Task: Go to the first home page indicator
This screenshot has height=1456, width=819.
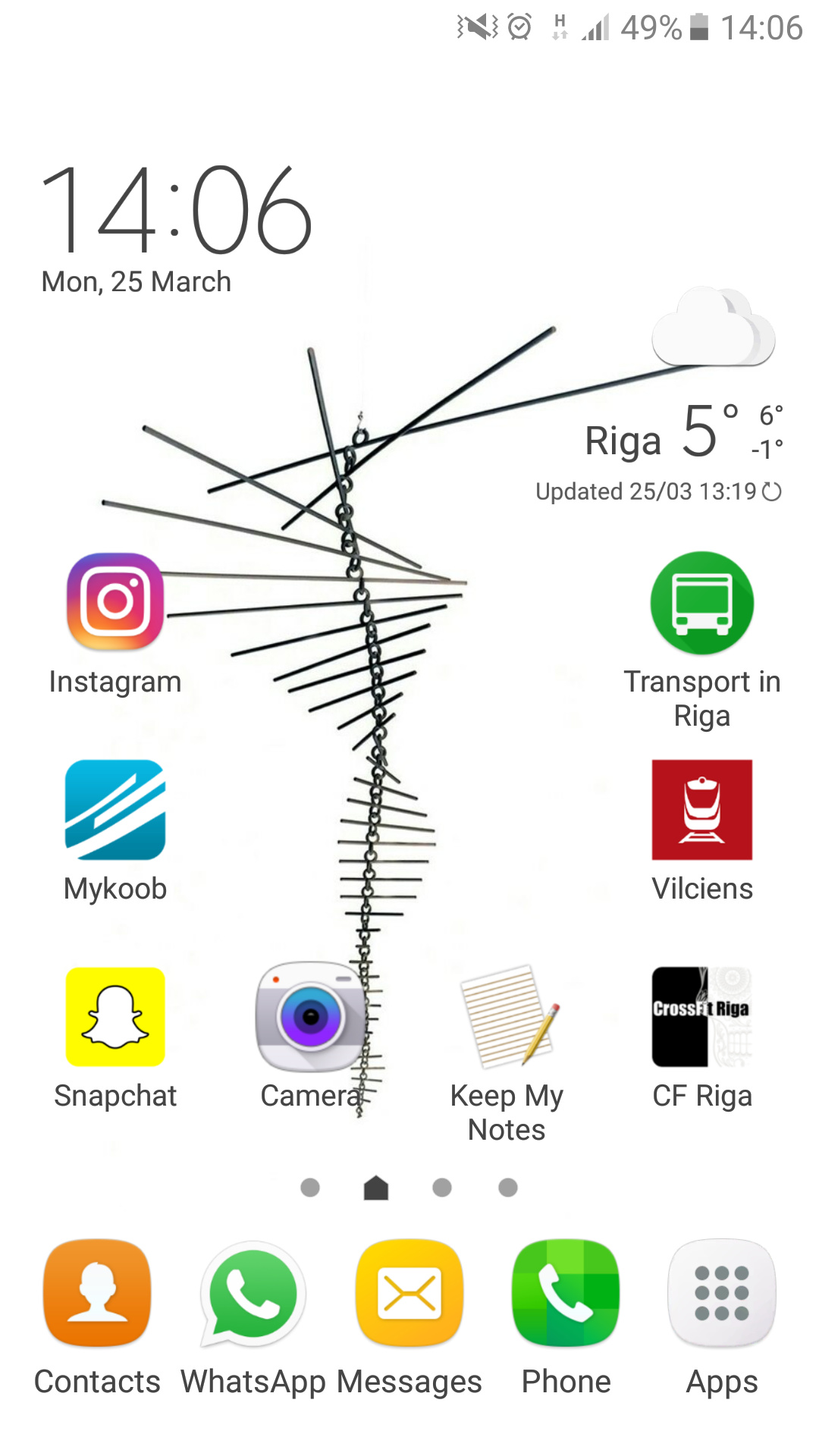Action: coord(310,1188)
